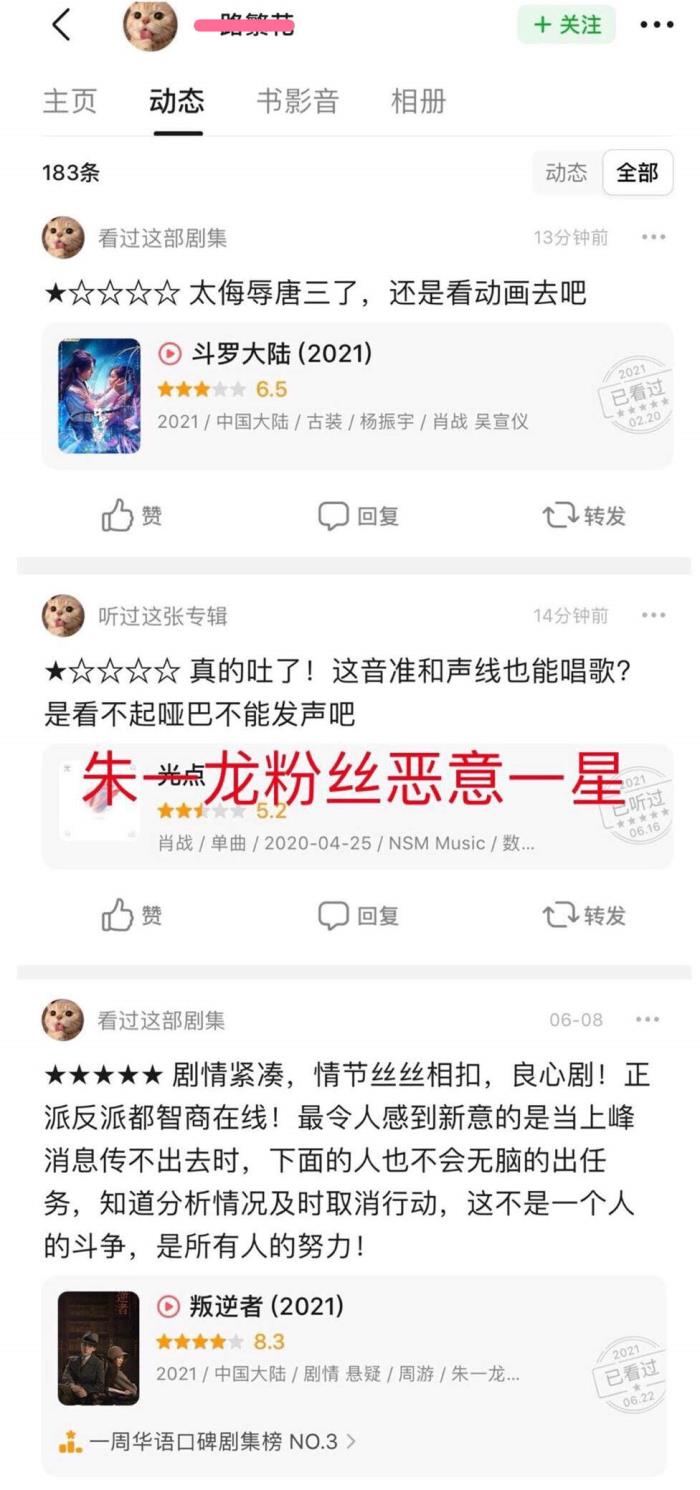Go back using the top-left arrow

click(62, 25)
